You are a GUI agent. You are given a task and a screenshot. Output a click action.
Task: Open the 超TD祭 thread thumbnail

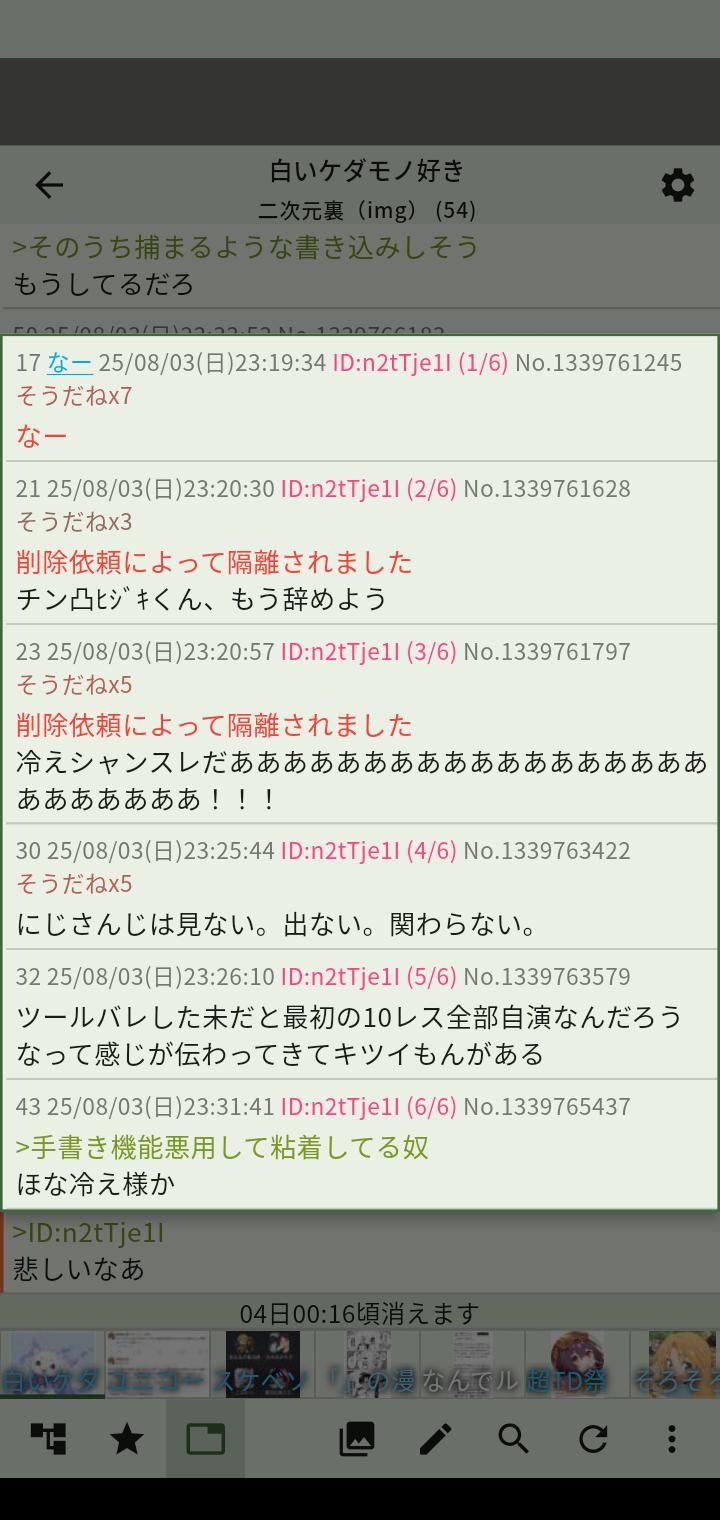pyautogui.click(x=577, y=1363)
